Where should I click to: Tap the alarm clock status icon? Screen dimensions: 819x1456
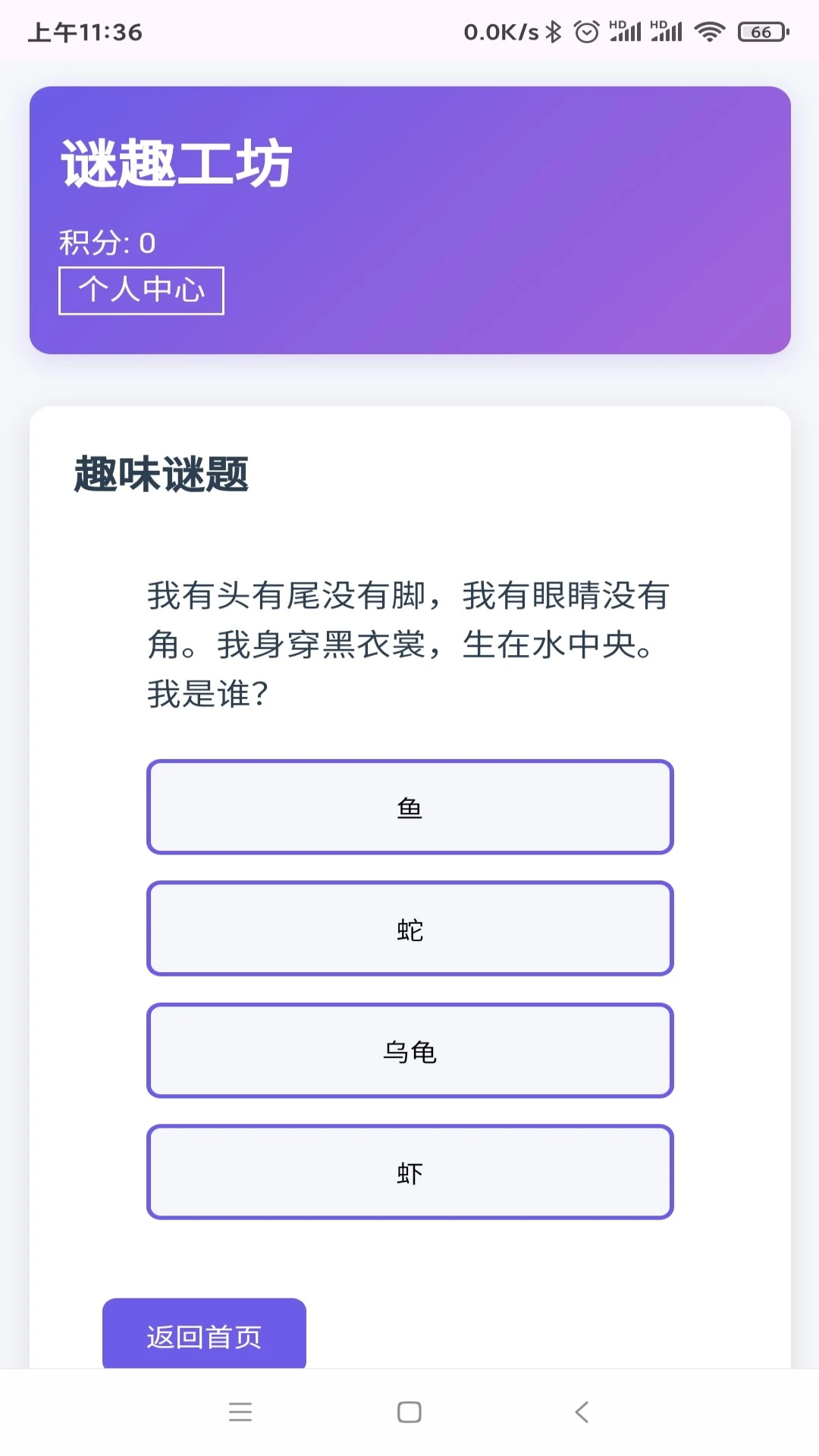585,30
